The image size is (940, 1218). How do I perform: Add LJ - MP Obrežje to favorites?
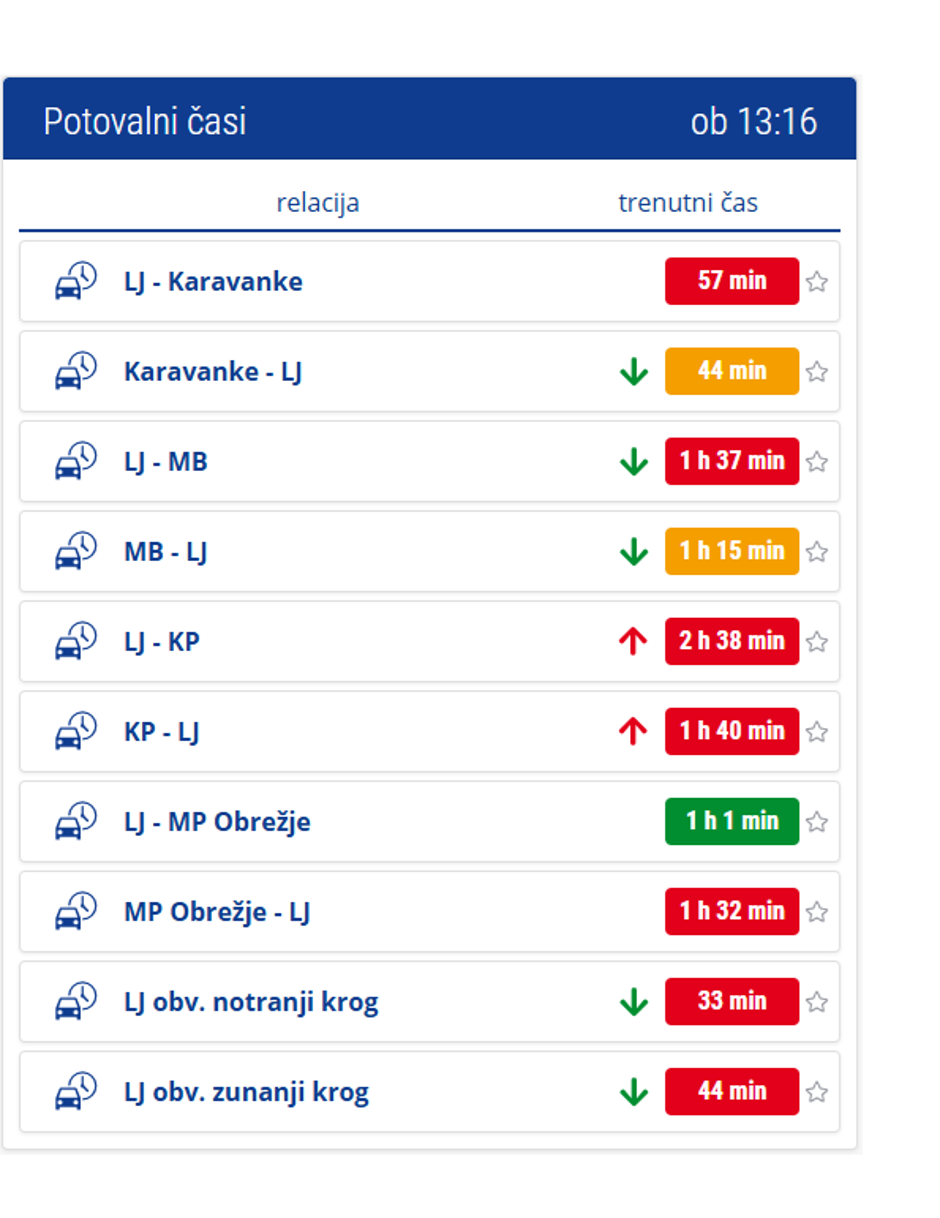click(817, 822)
